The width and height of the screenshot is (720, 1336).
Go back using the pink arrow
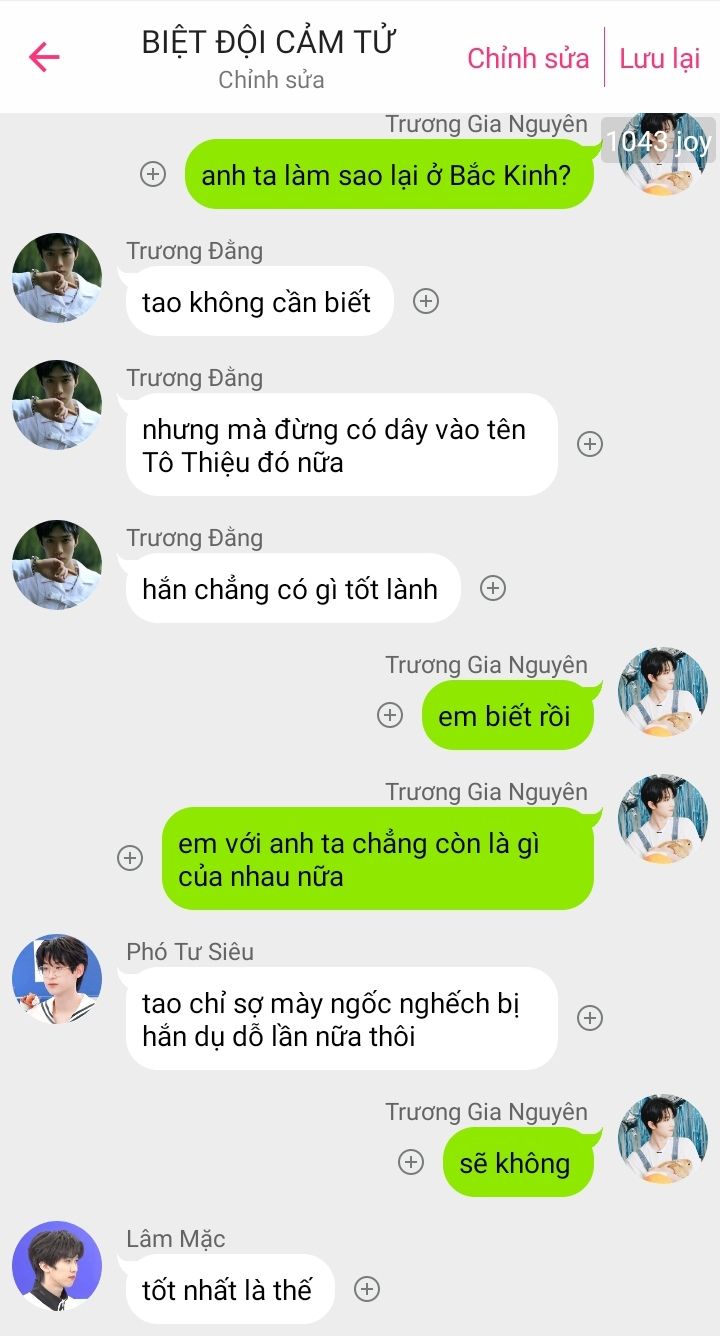44,57
